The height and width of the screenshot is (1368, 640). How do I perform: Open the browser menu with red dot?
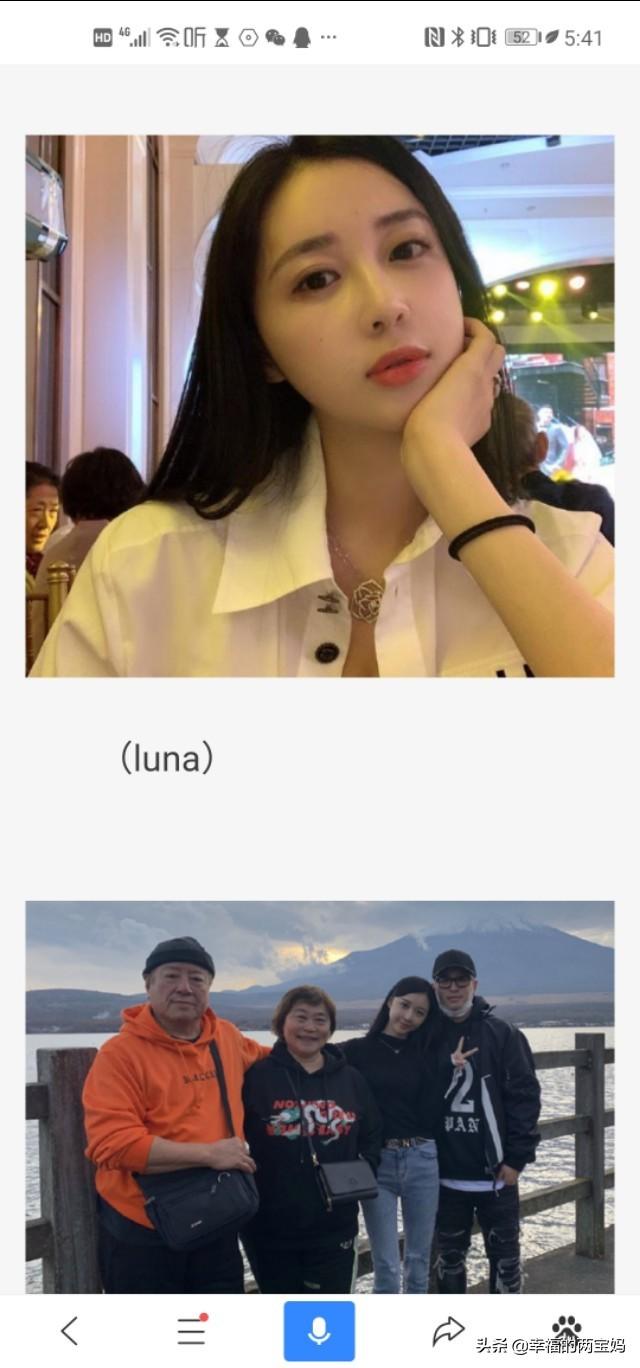point(191,1331)
